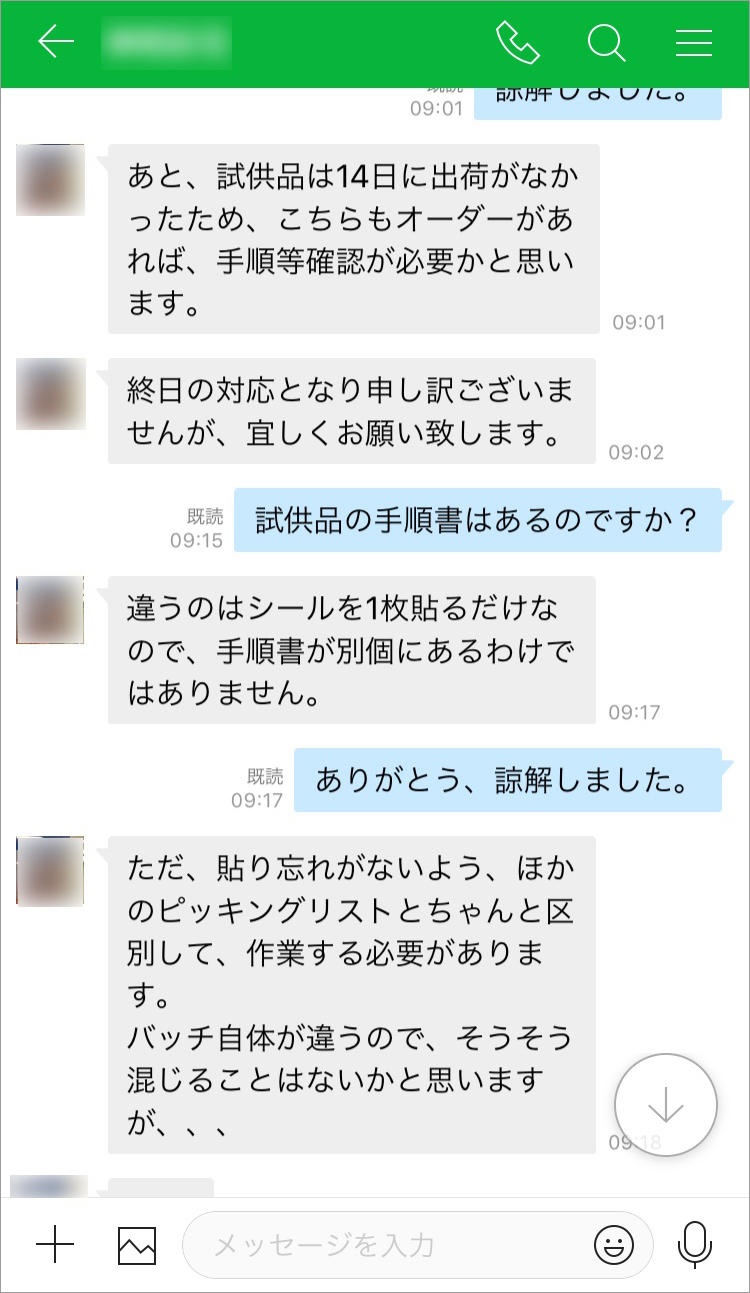
Task: Search within this conversation
Action: tap(606, 42)
